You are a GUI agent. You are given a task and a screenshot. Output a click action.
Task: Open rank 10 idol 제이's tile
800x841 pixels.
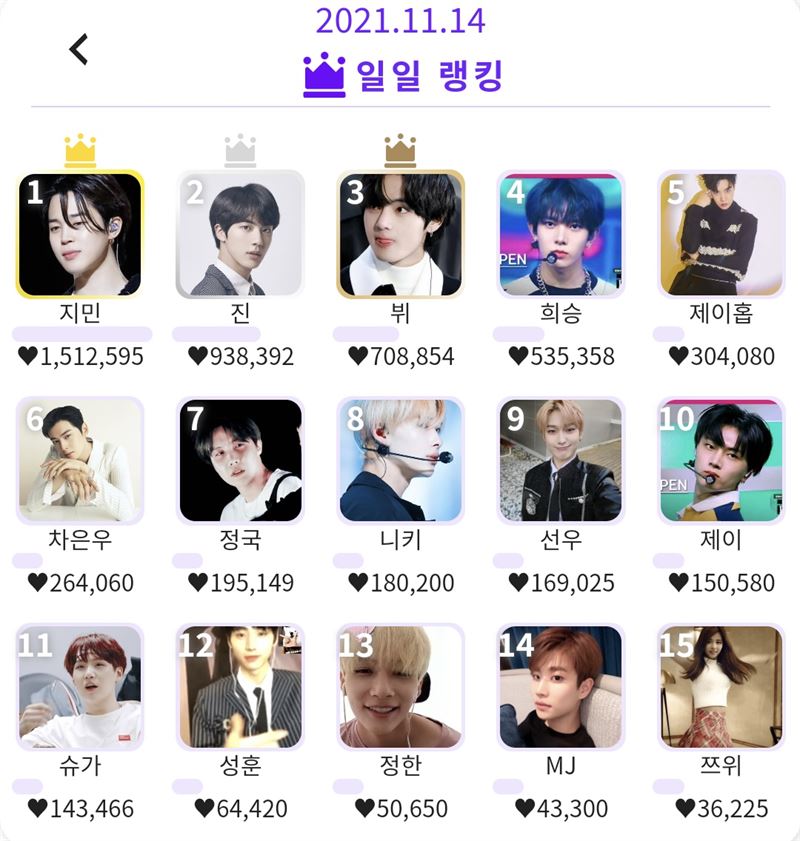click(721, 461)
